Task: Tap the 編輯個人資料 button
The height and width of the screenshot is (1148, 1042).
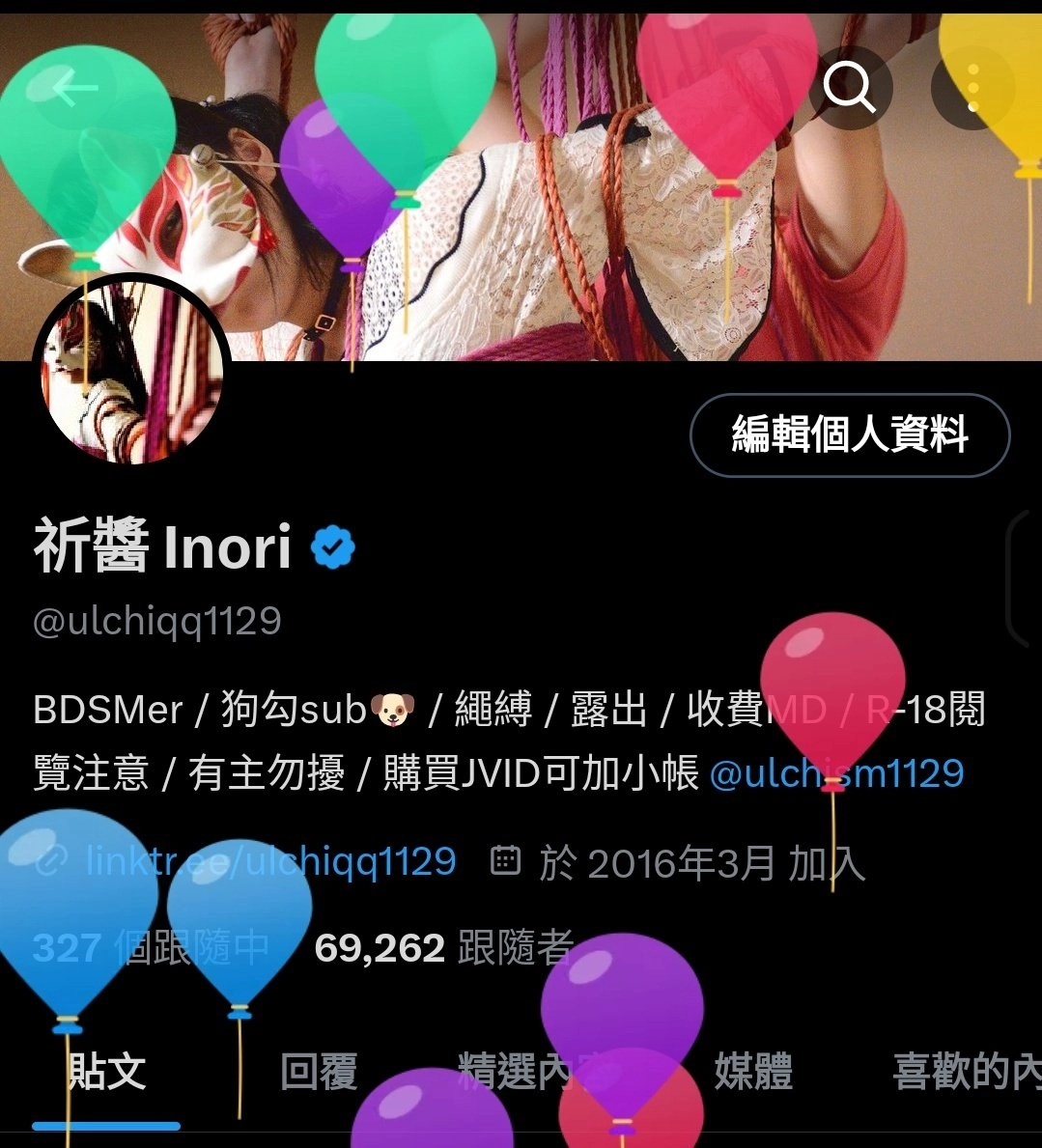Action: [x=850, y=434]
